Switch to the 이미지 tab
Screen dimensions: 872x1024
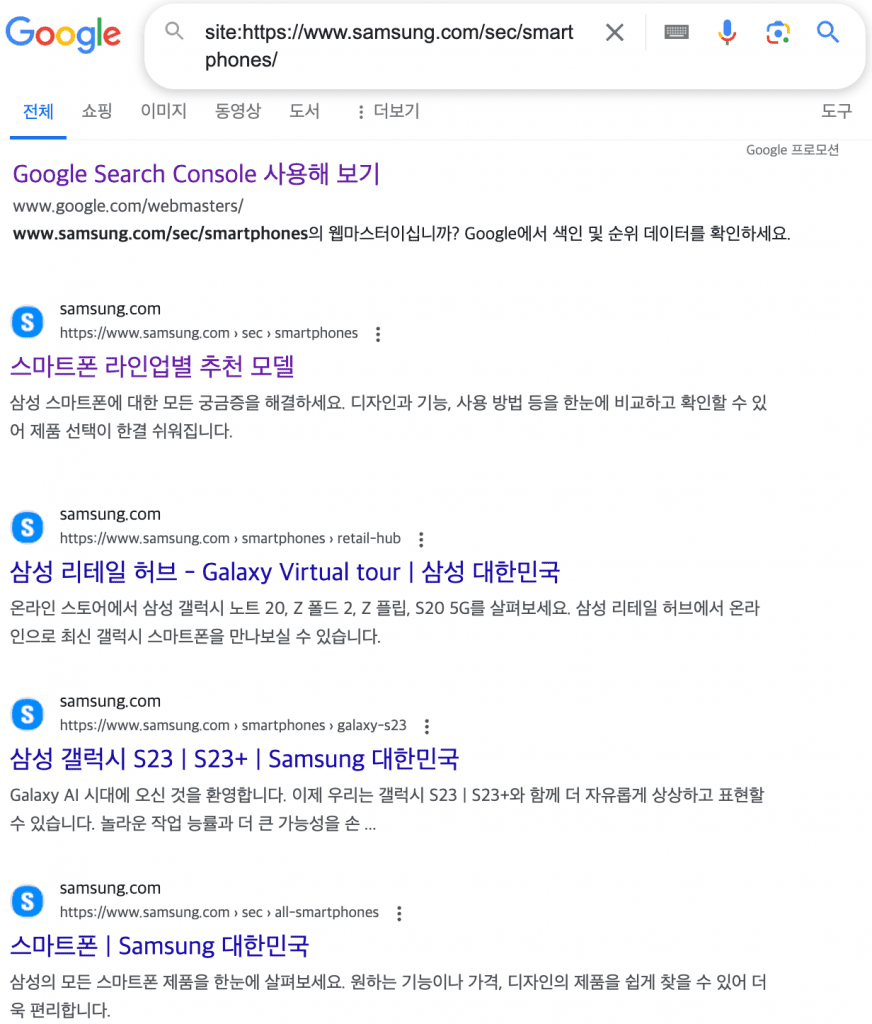[163, 111]
